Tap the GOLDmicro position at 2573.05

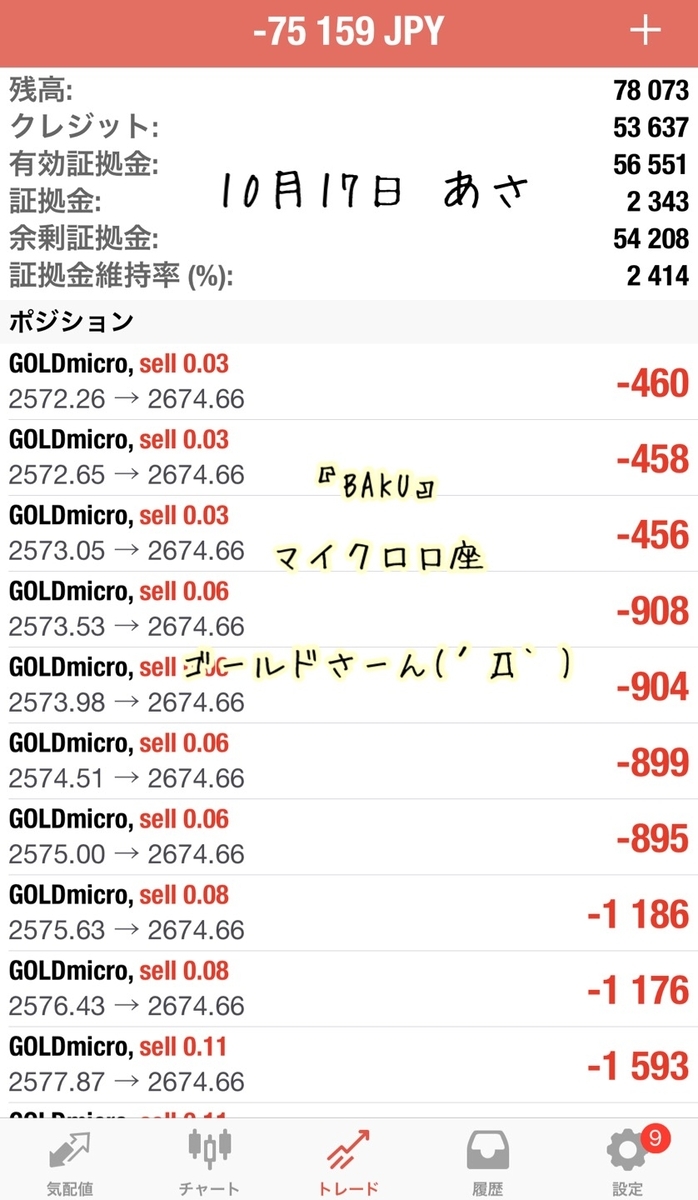(348, 534)
